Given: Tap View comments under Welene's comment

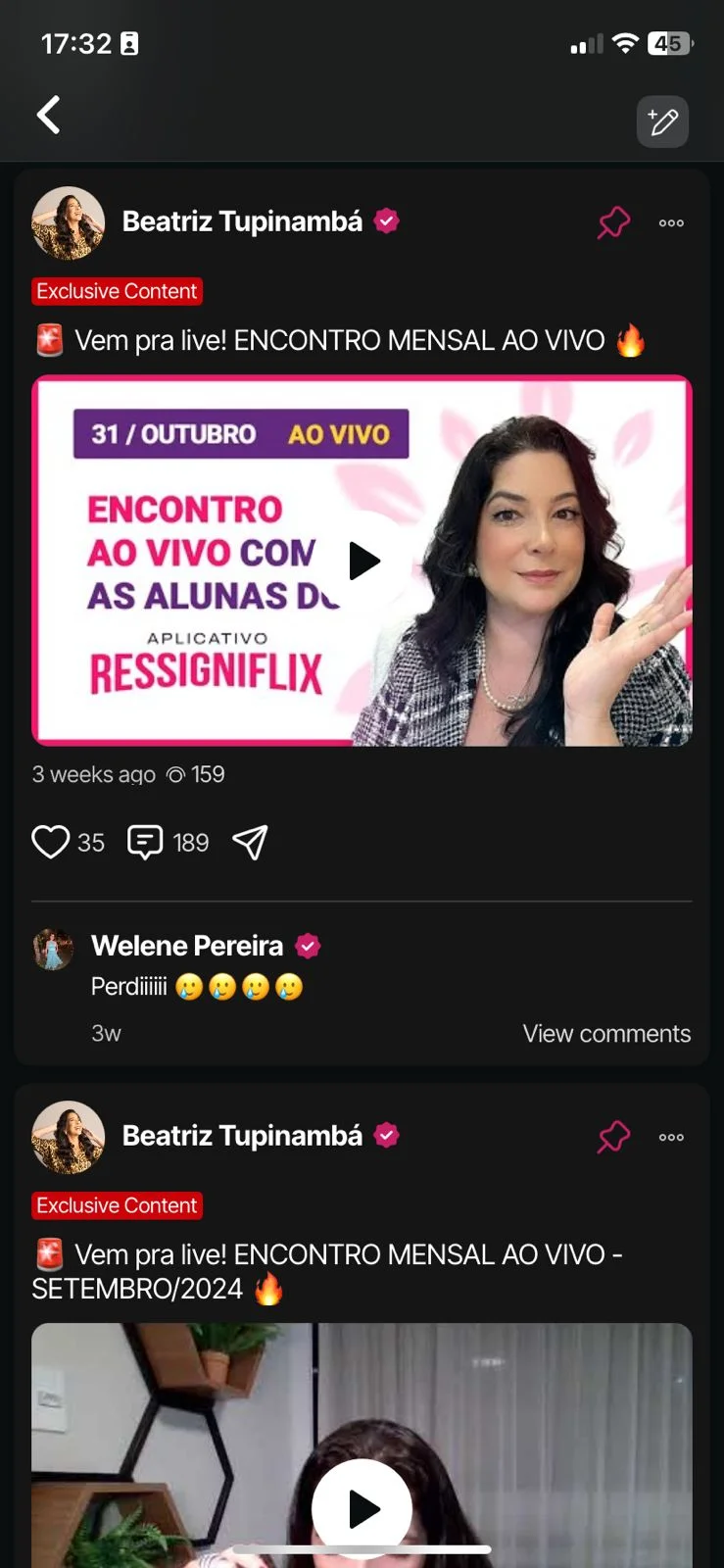Looking at the screenshot, I should point(605,1033).
